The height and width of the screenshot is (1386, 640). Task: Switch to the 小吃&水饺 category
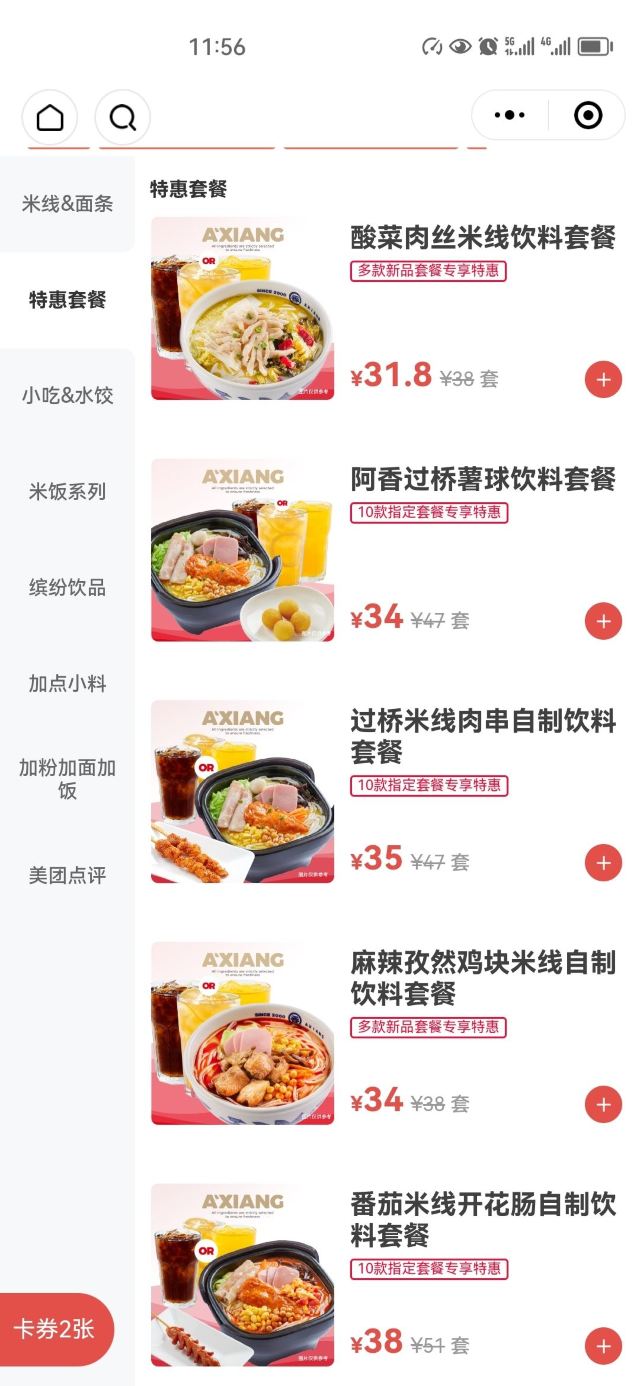pos(67,396)
